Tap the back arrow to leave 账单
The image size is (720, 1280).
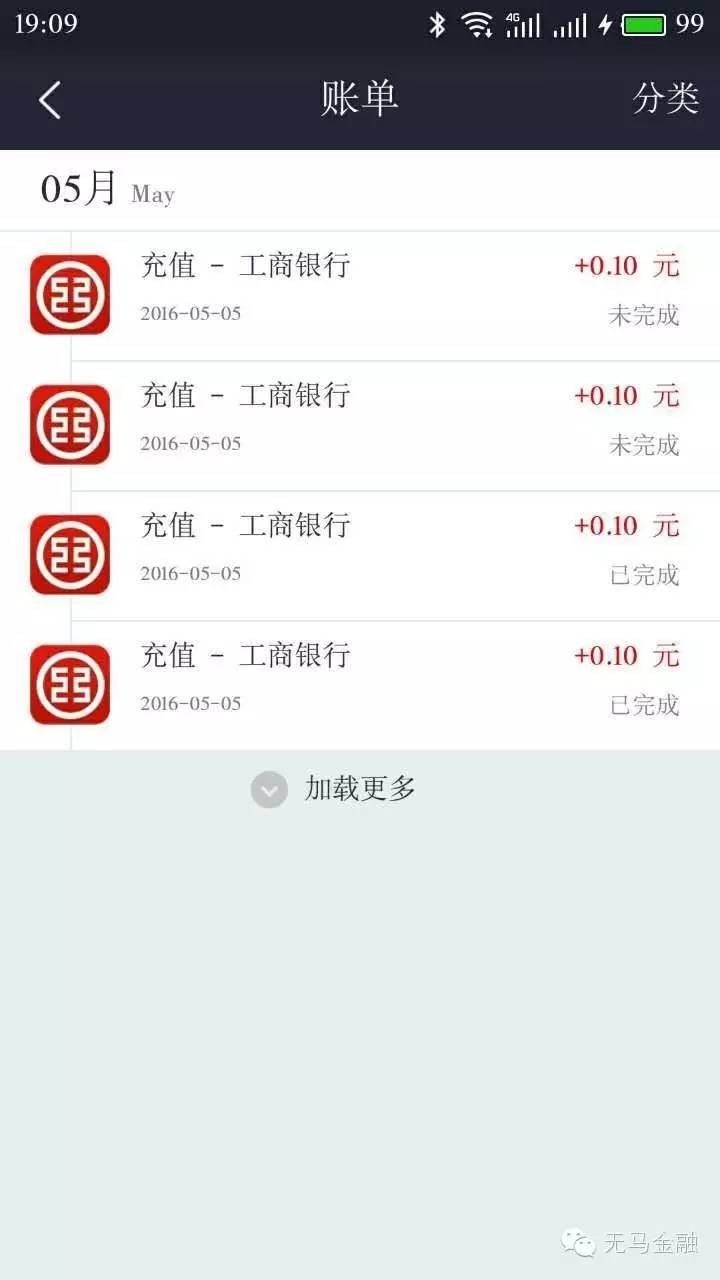pyautogui.click(x=49, y=100)
